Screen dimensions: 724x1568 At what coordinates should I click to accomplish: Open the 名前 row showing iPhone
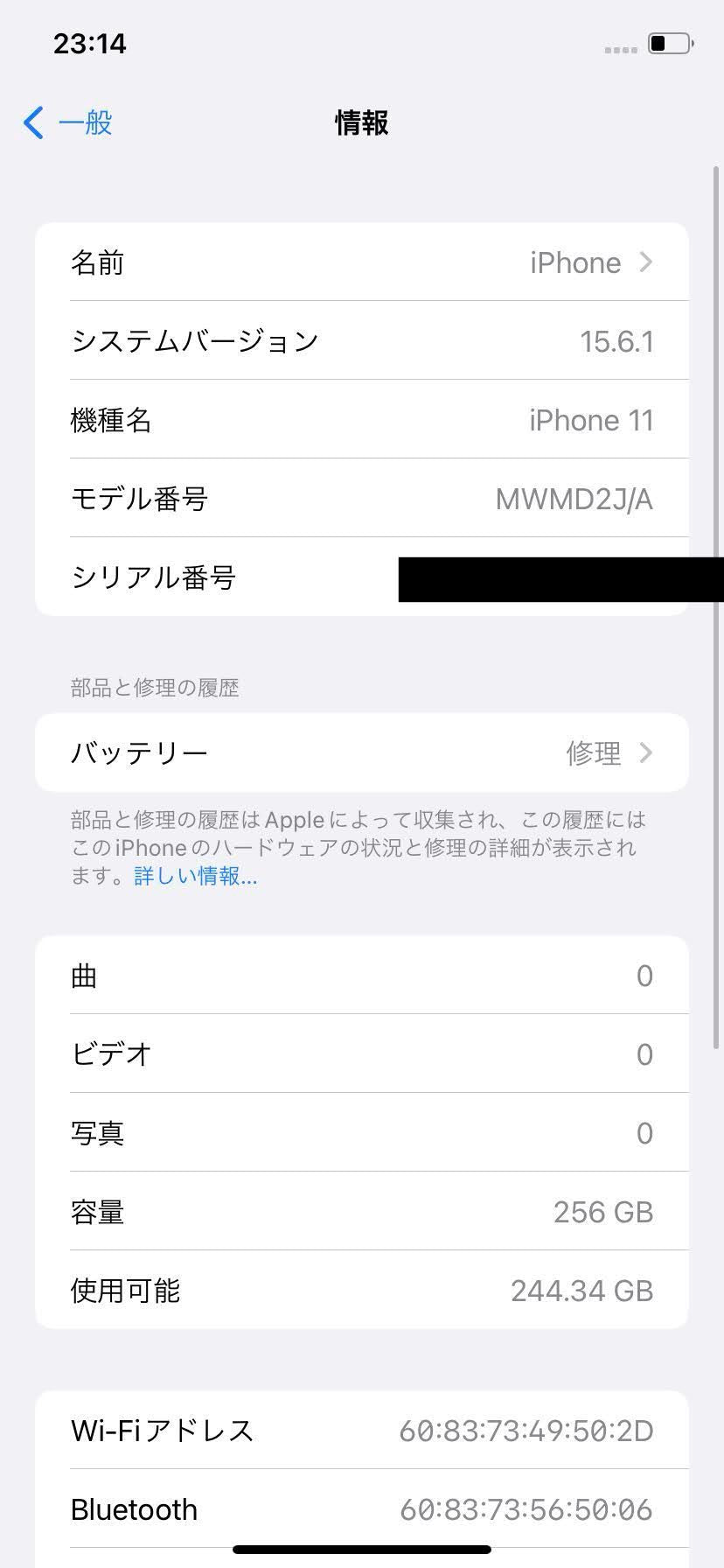tap(362, 262)
